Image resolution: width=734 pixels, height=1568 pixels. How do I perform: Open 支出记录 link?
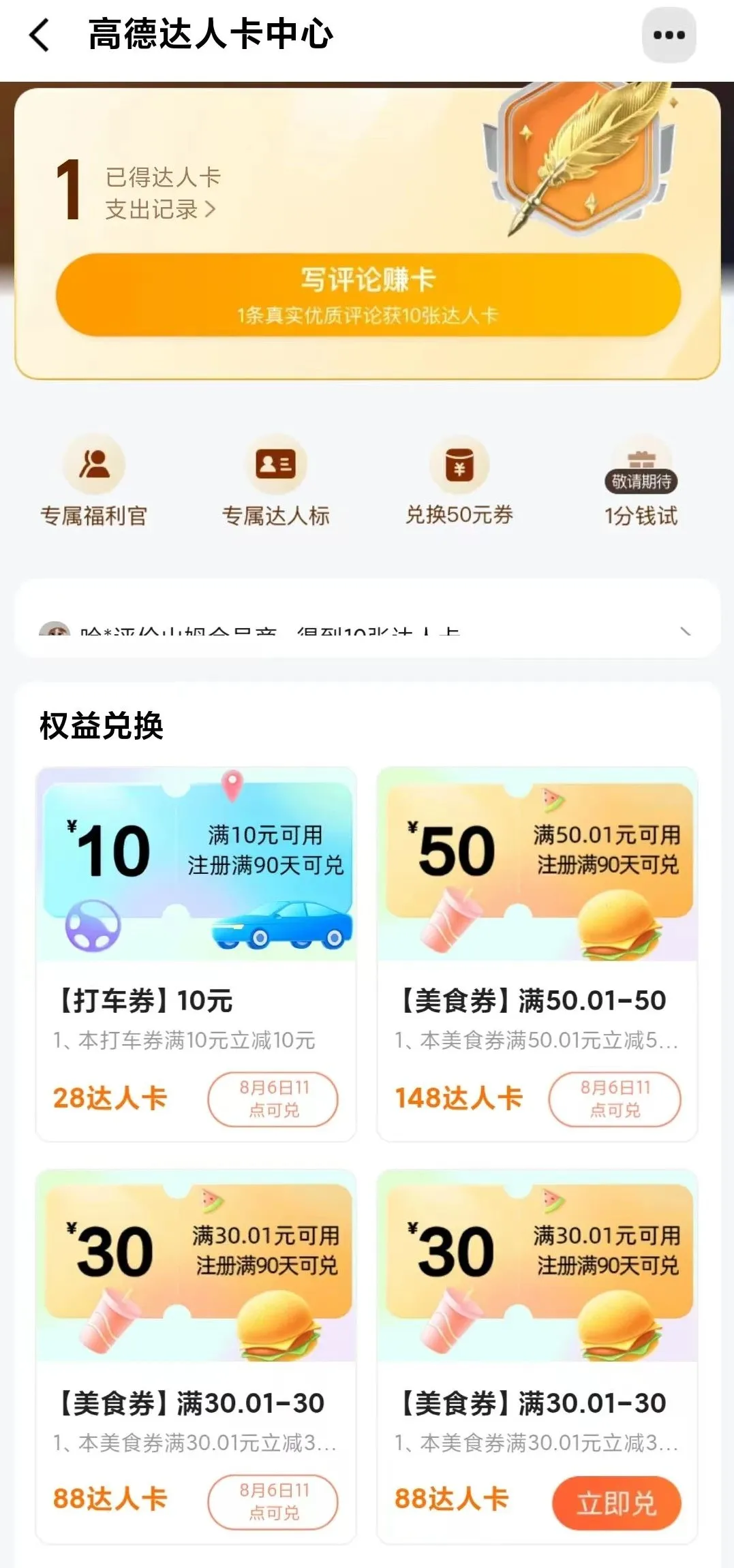(x=160, y=209)
